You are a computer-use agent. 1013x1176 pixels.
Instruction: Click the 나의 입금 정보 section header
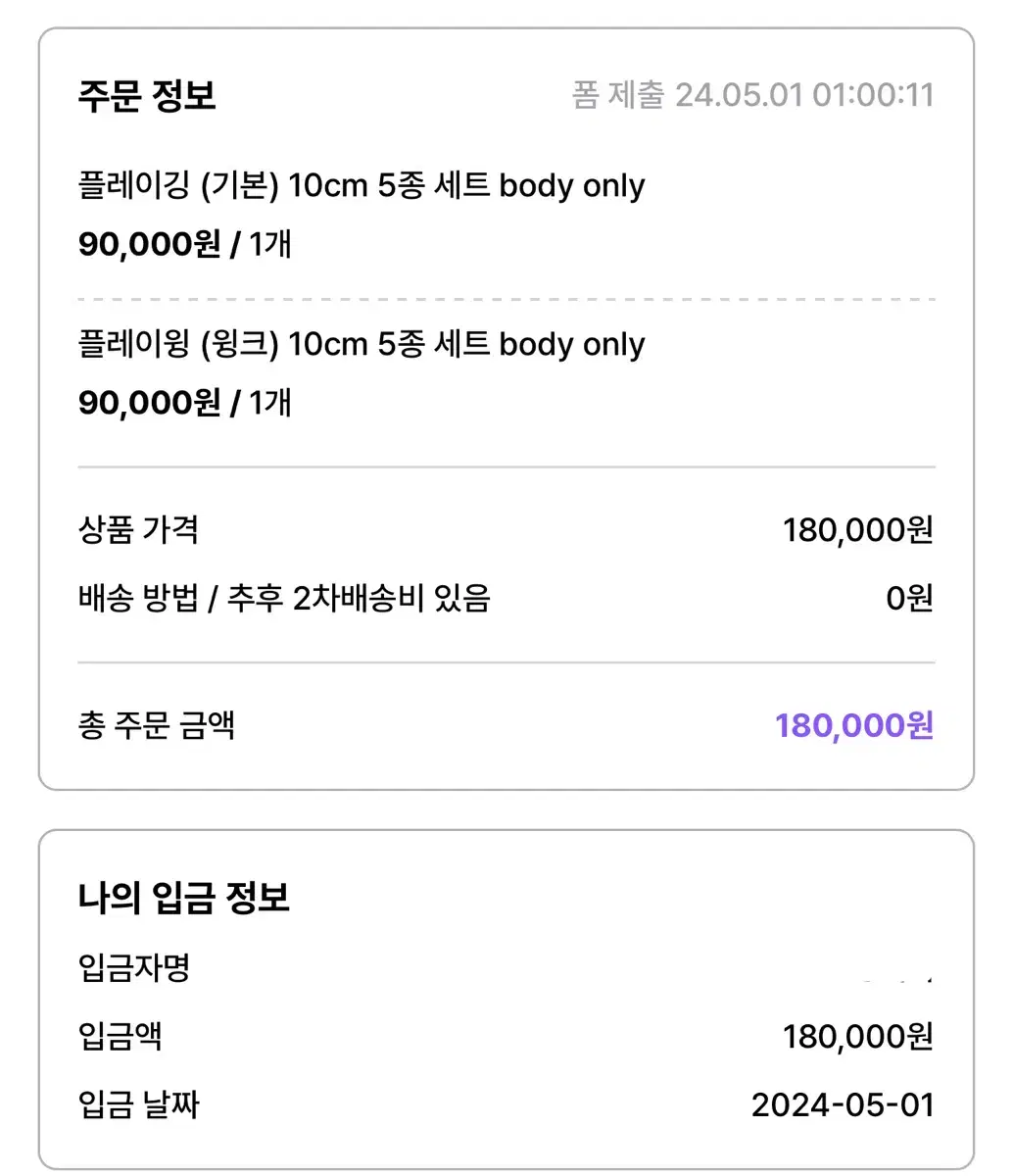185,894
